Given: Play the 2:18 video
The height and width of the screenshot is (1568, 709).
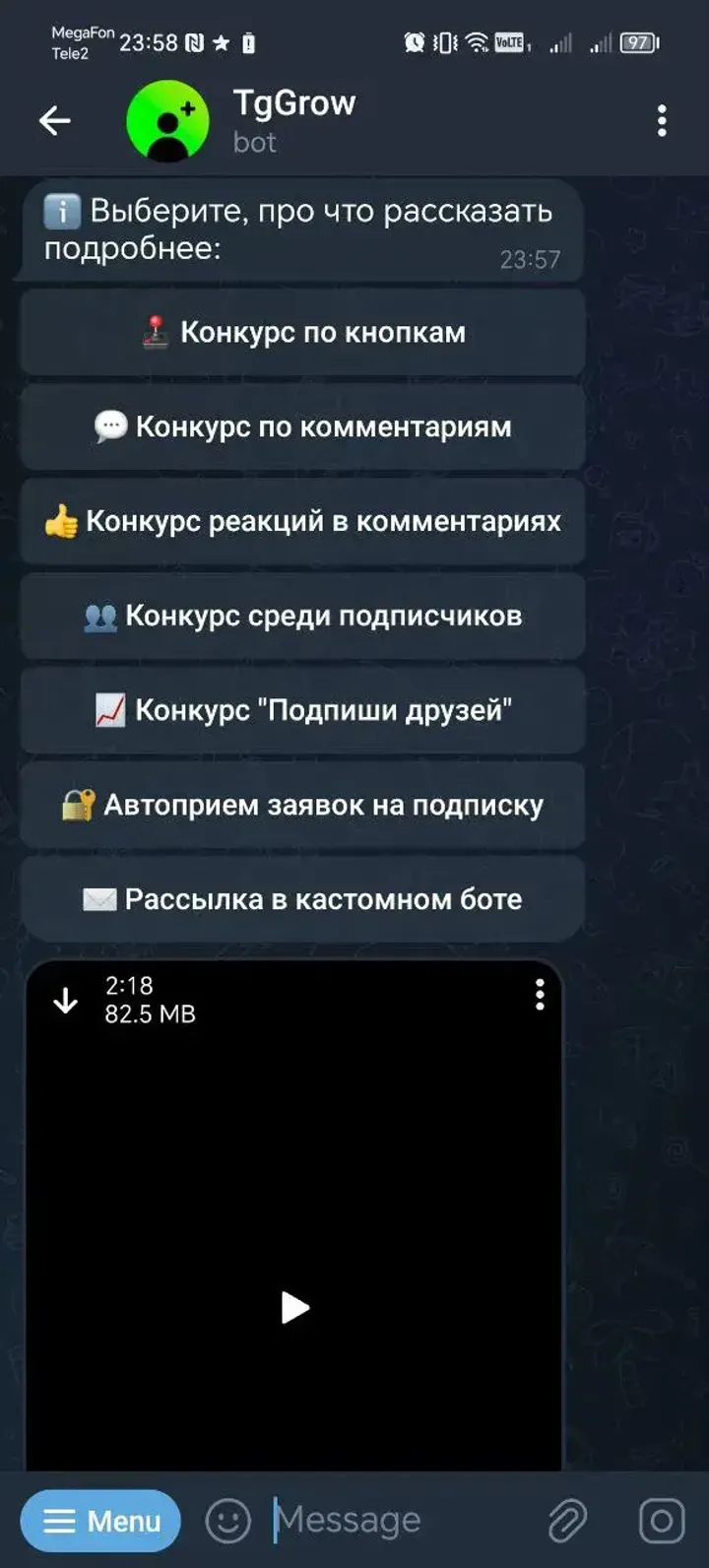Looking at the screenshot, I should click(294, 1308).
